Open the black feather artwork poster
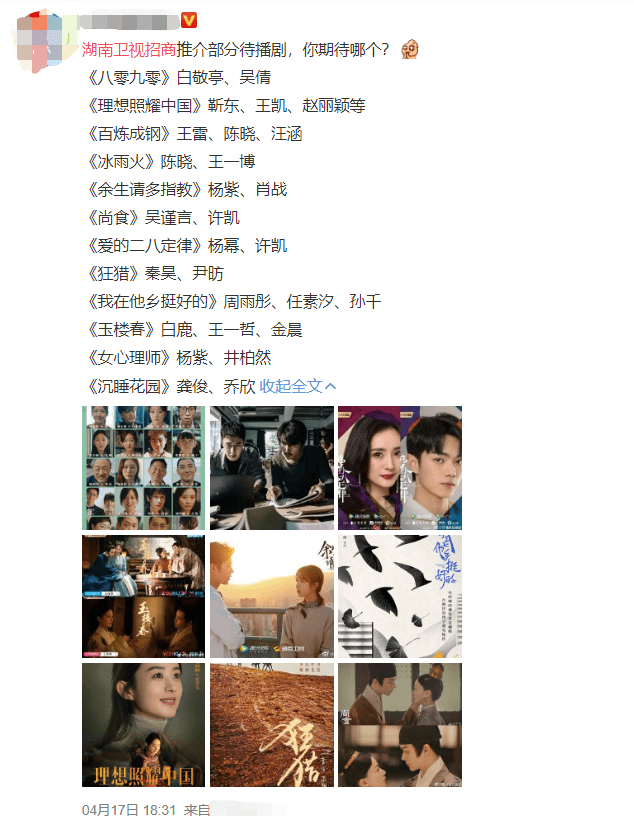This screenshot has height=822, width=634. tap(400, 595)
